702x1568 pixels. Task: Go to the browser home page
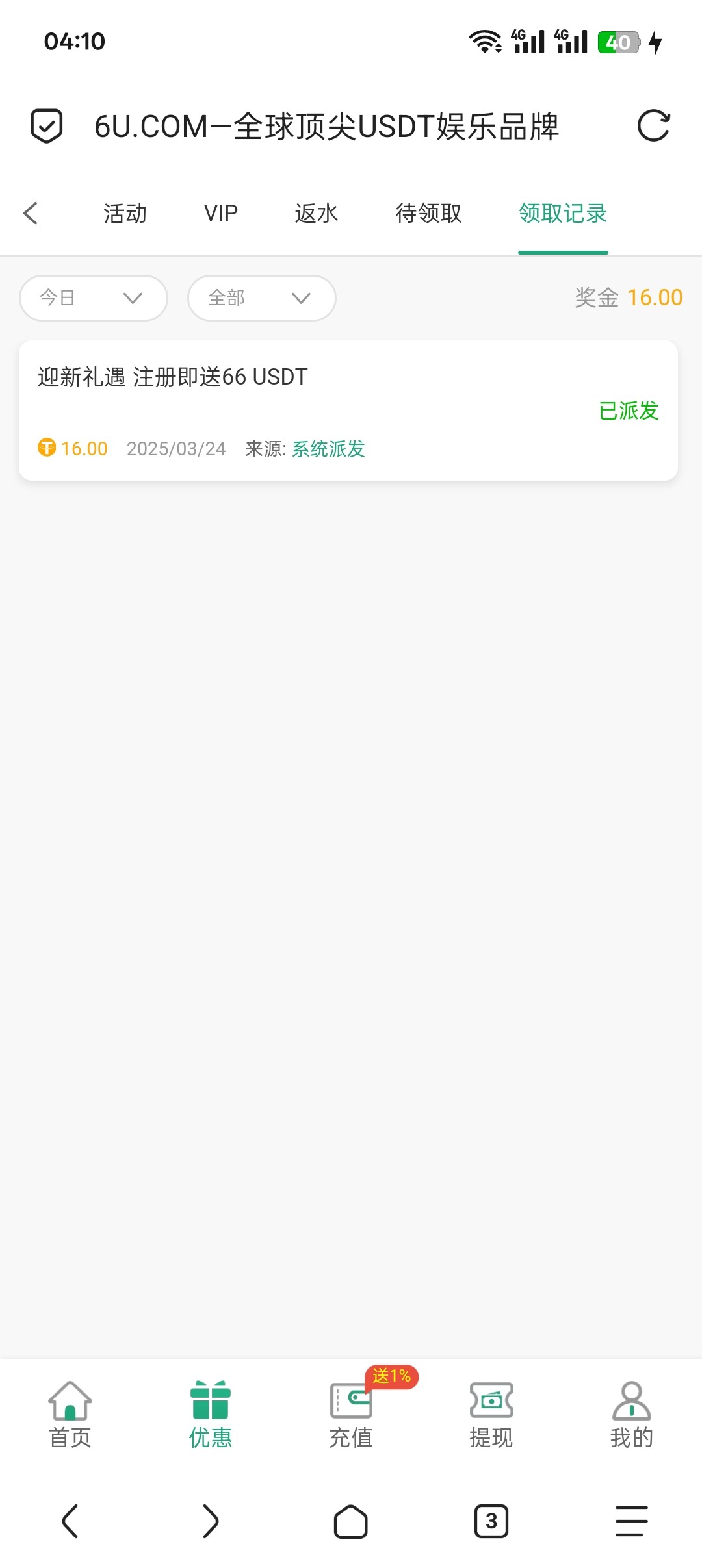pos(351,1521)
